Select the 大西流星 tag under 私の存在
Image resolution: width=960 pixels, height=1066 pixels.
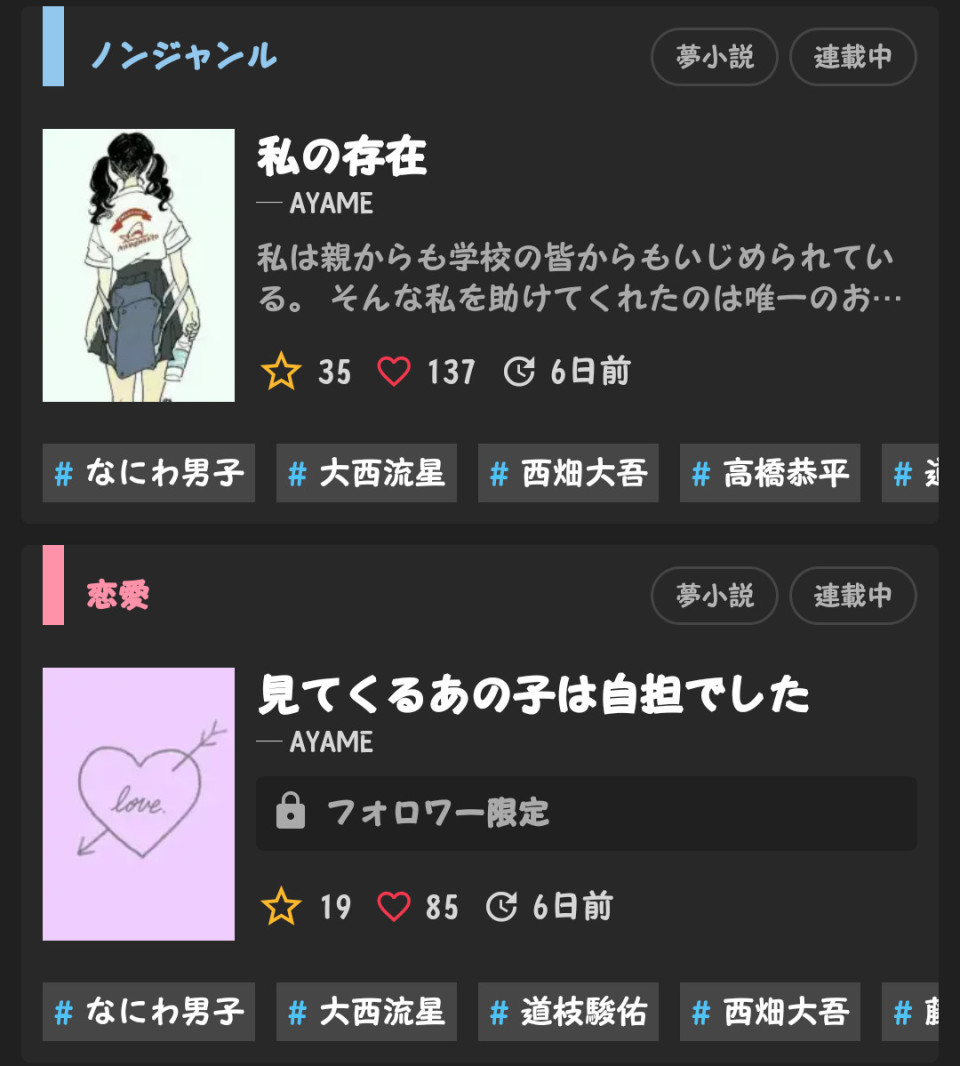367,473
